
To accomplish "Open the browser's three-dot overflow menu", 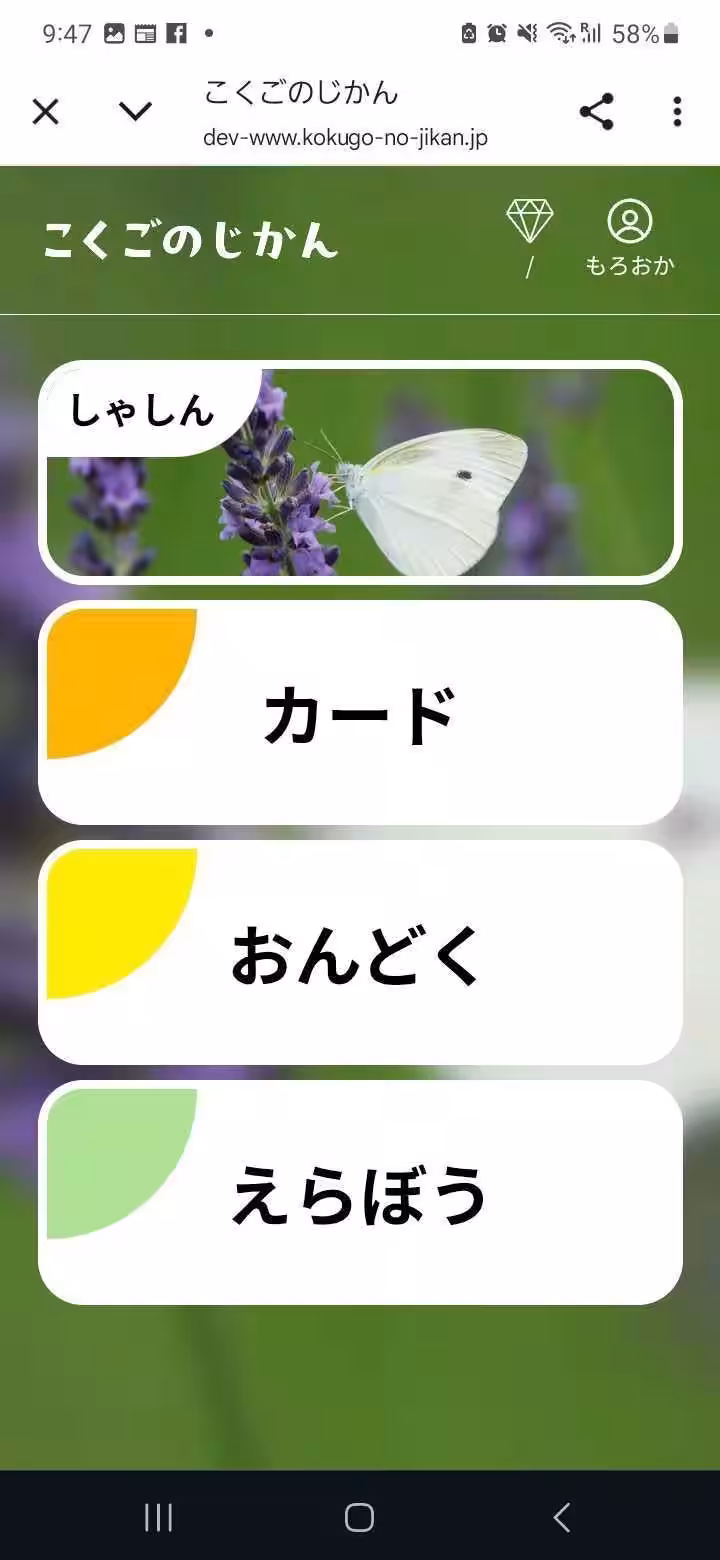I will [676, 112].
